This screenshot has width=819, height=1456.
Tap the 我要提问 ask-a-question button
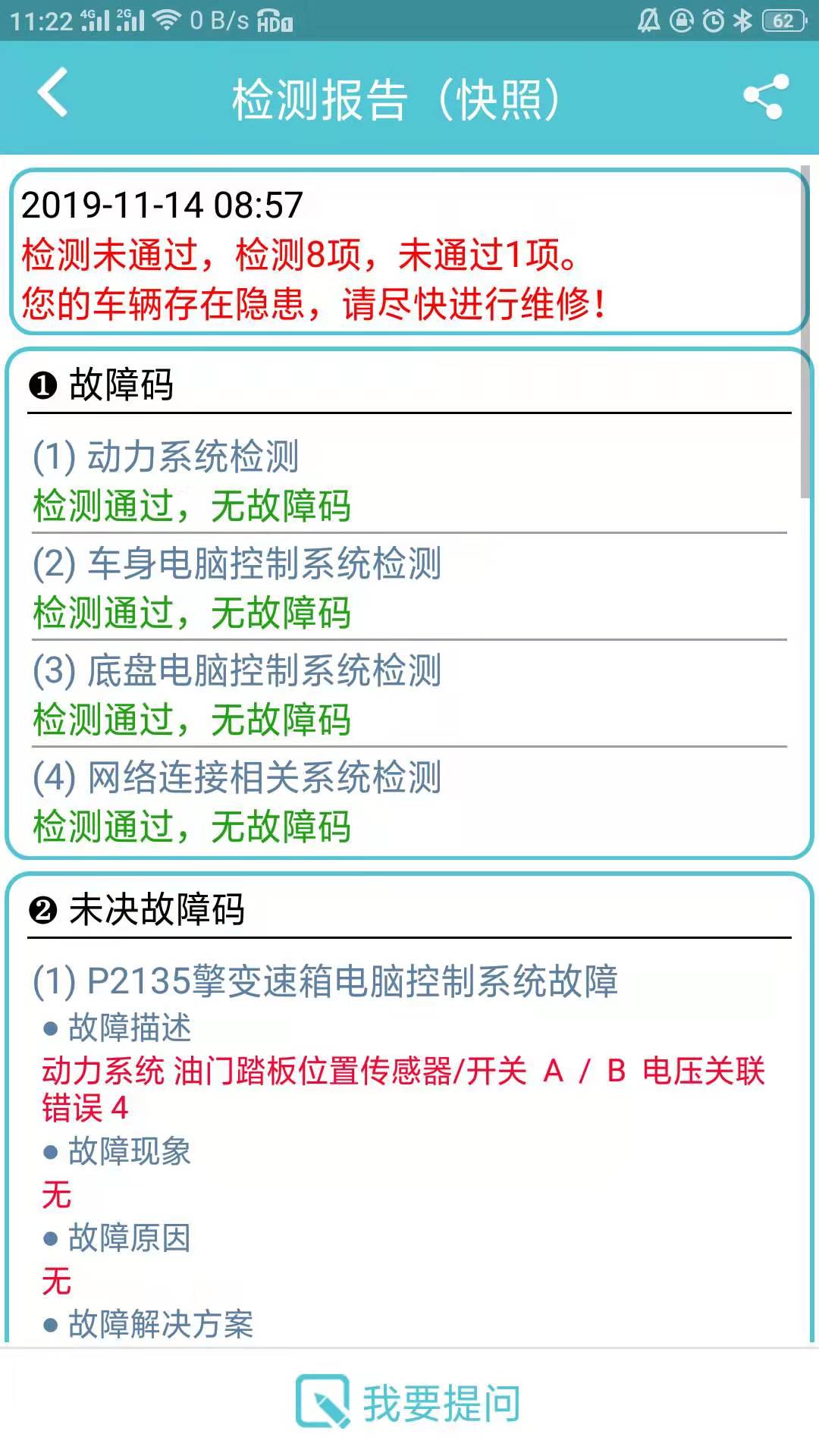click(408, 1401)
